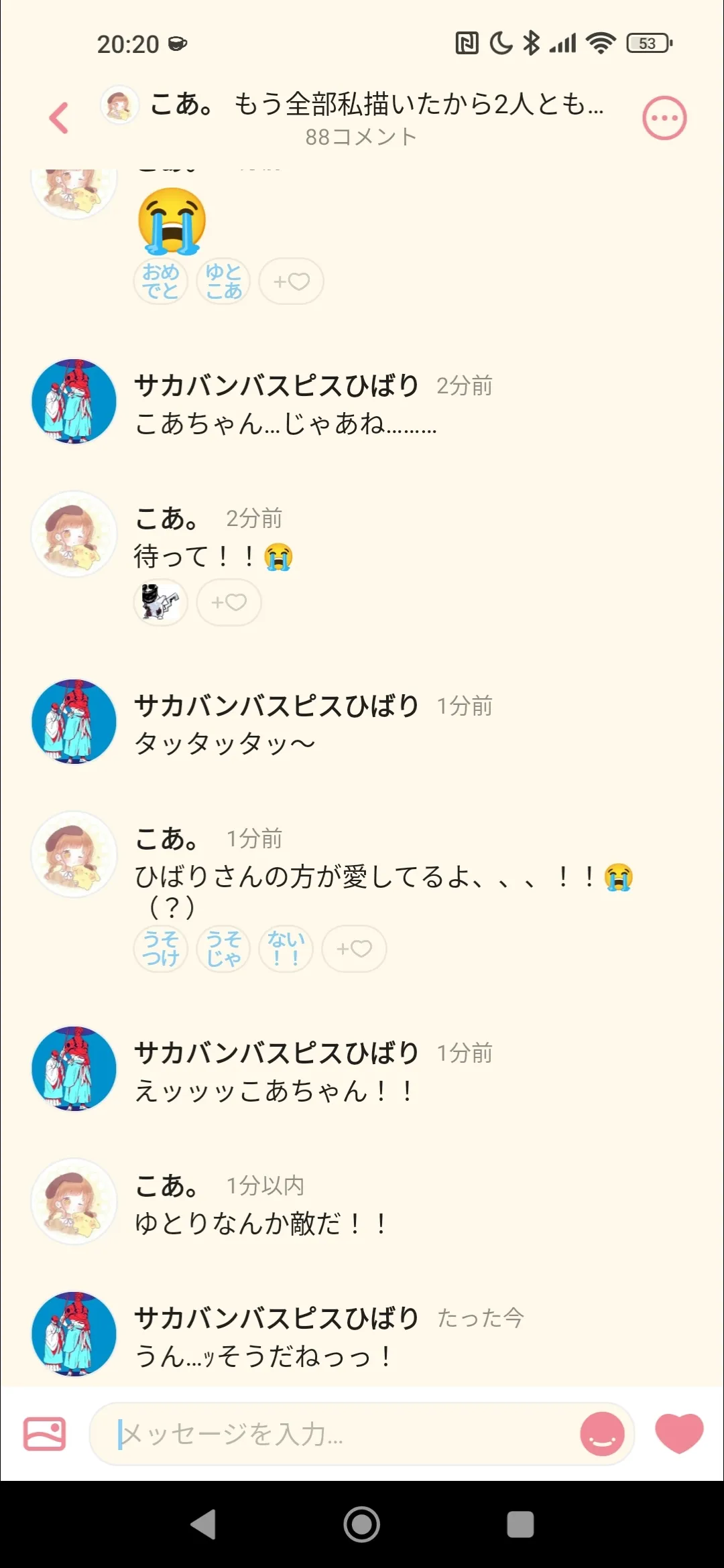Add a reaction to the crying emoji comment
Viewport: 724px width, 1568px height.
(x=292, y=281)
